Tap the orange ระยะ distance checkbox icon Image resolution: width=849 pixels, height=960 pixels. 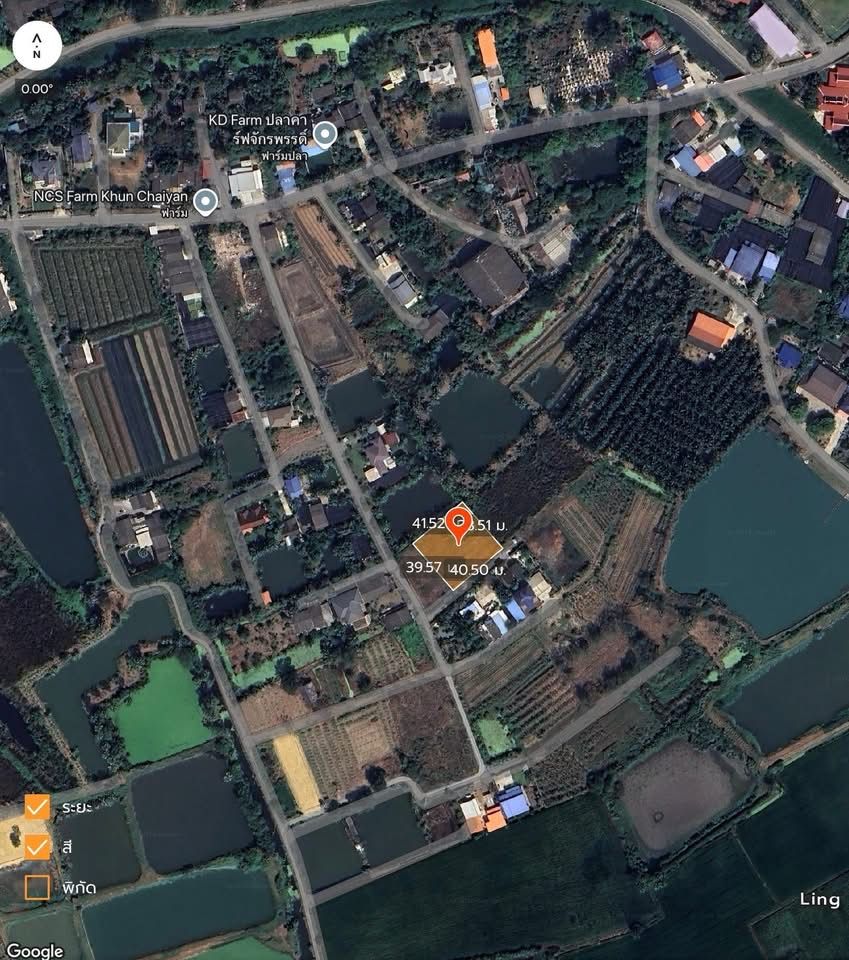tap(37, 804)
